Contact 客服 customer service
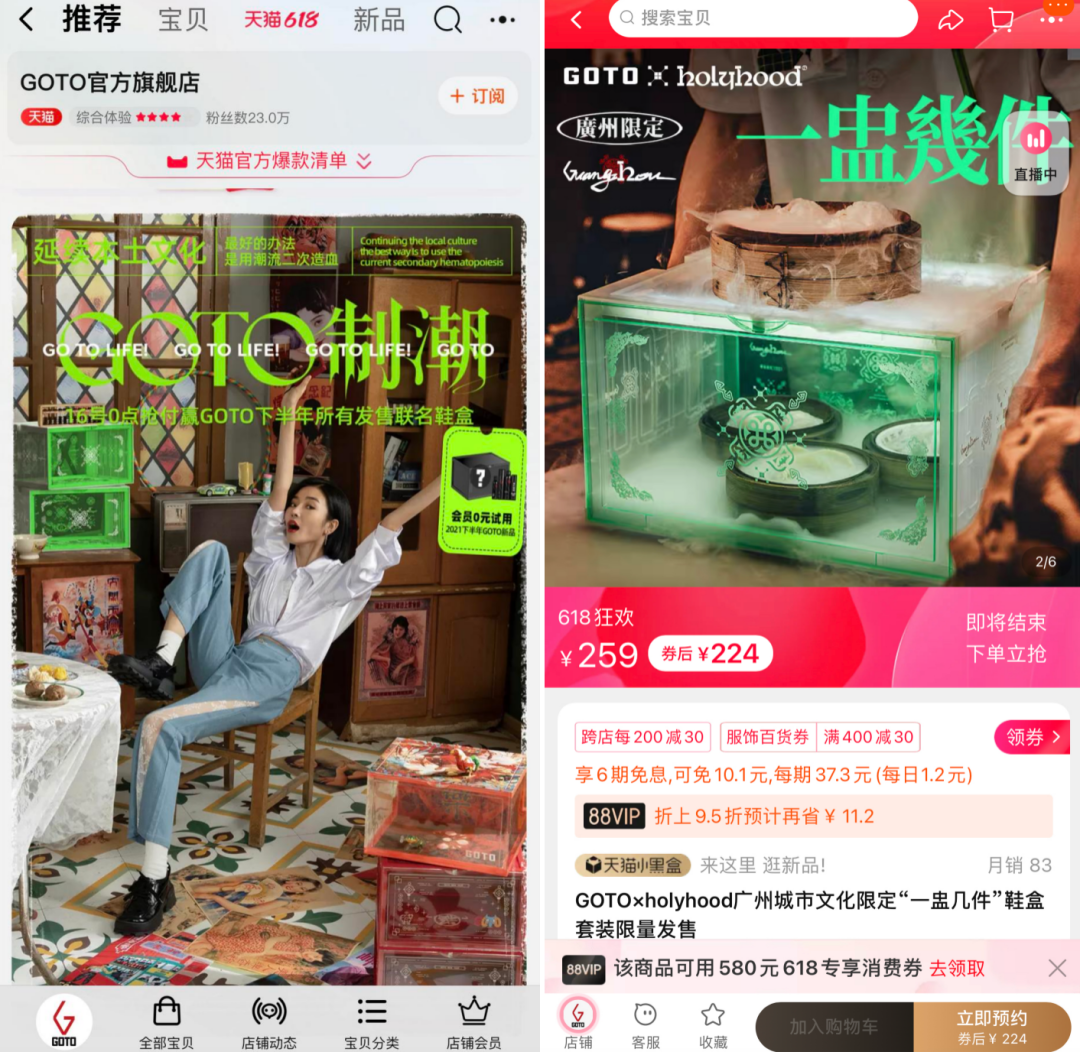This screenshot has width=1080, height=1052. [x=646, y=1025]
